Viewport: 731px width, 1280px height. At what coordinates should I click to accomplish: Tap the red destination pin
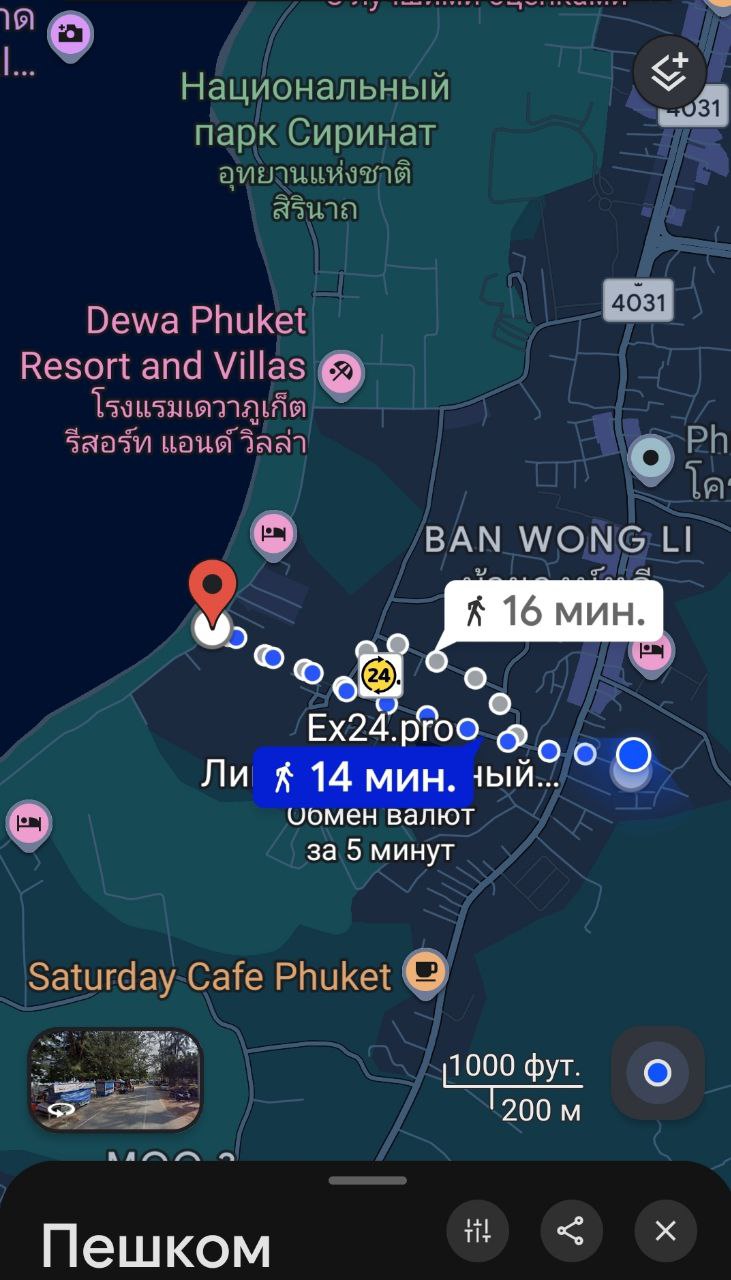pyautogui.click(x=214, y=590)
